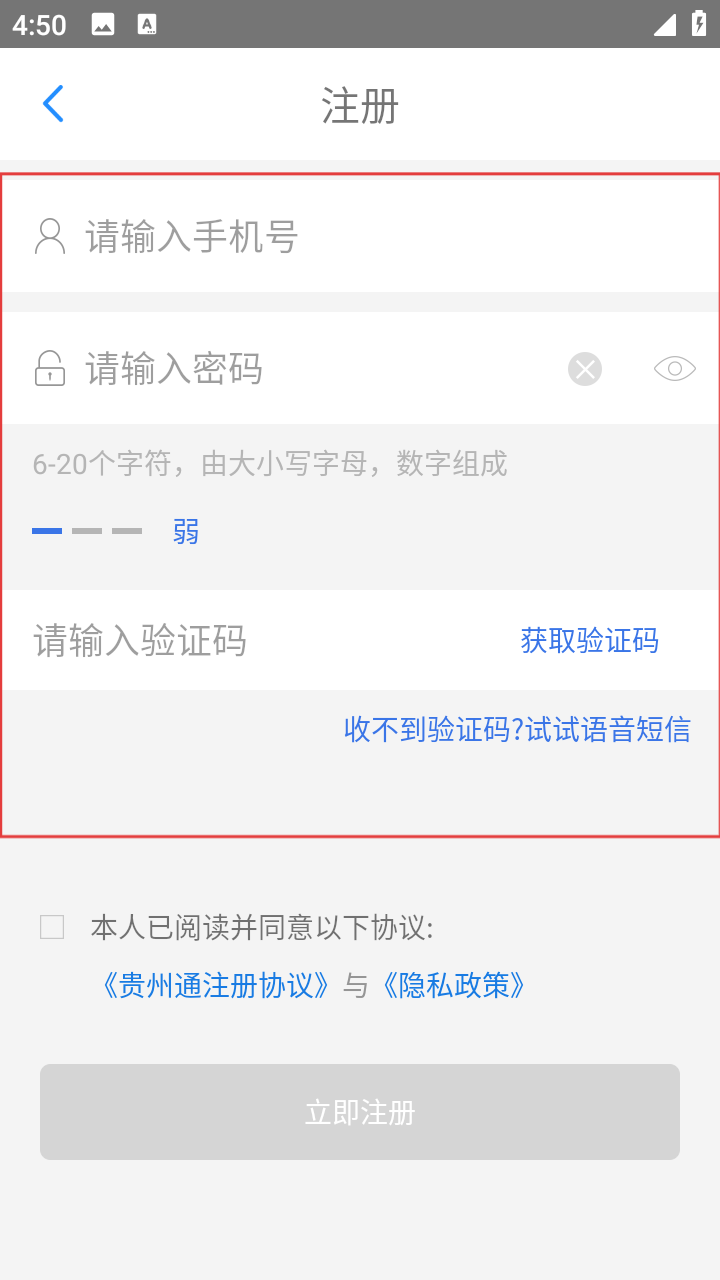The width and height of the screenshot is (720, 1280).
Task: Tap the 立即注册 register button
Action: click(x=360, y=1112)
